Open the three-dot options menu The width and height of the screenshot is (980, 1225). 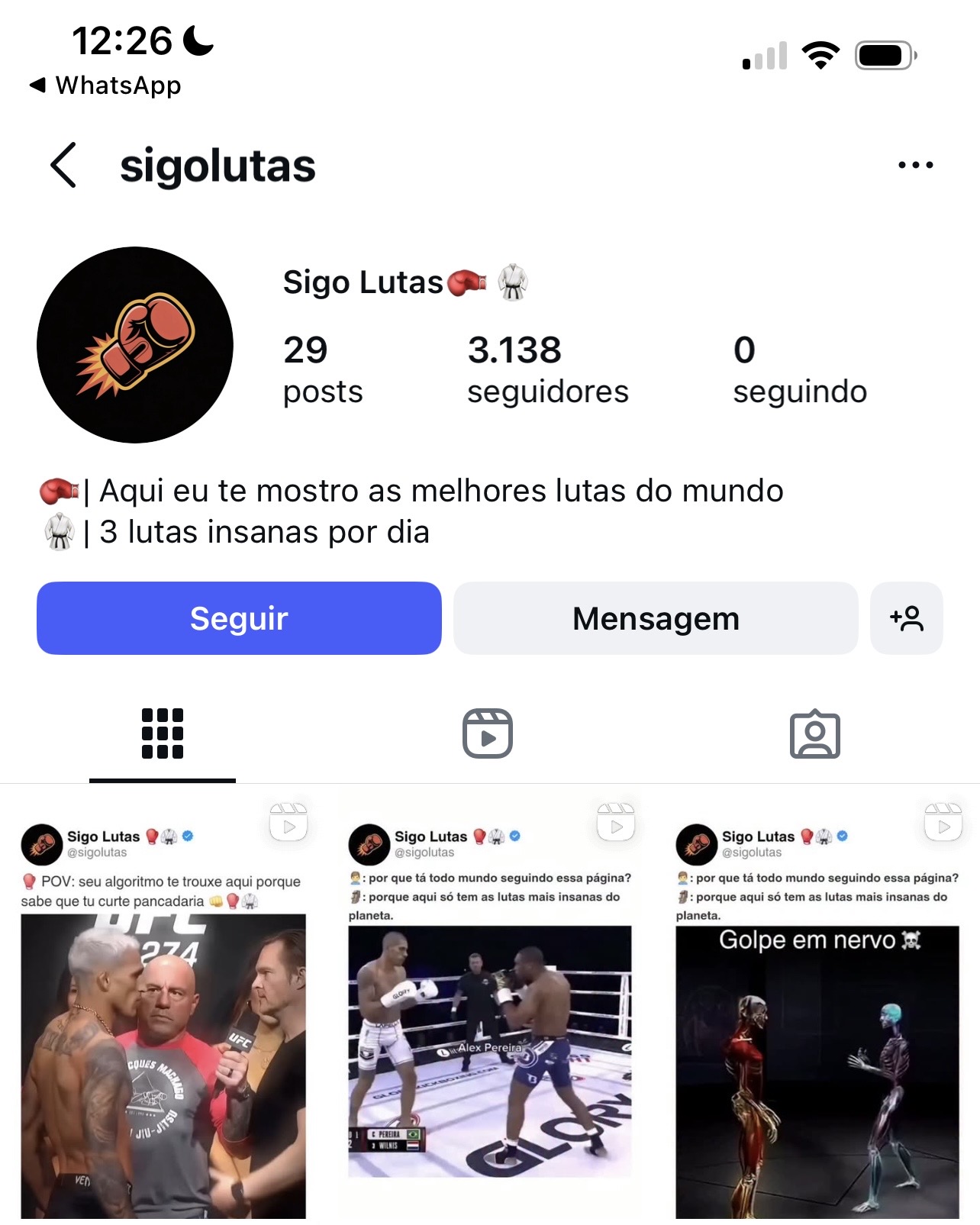pyautogui.click(x=915, y=165)
